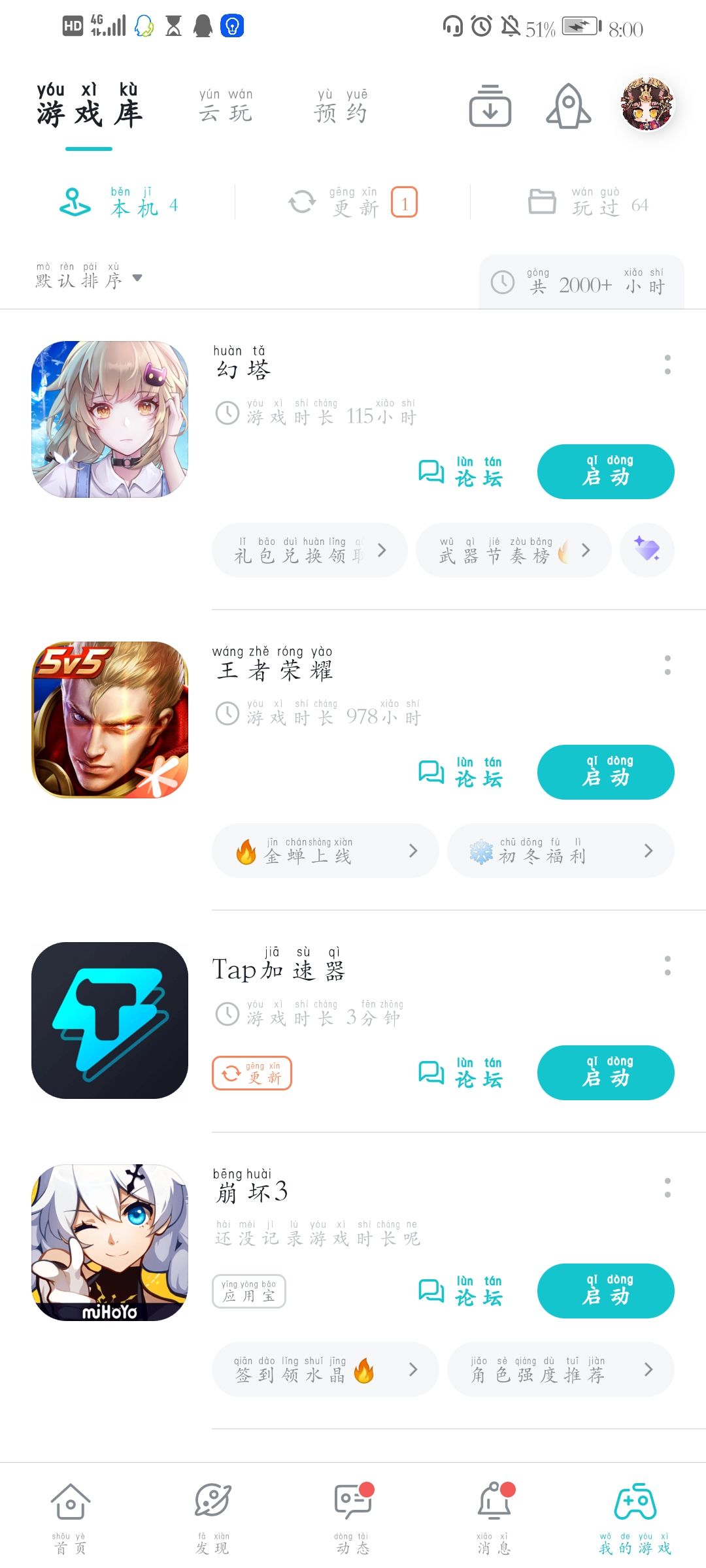Open the 初冬福利 chip

[x=561, y=851]
